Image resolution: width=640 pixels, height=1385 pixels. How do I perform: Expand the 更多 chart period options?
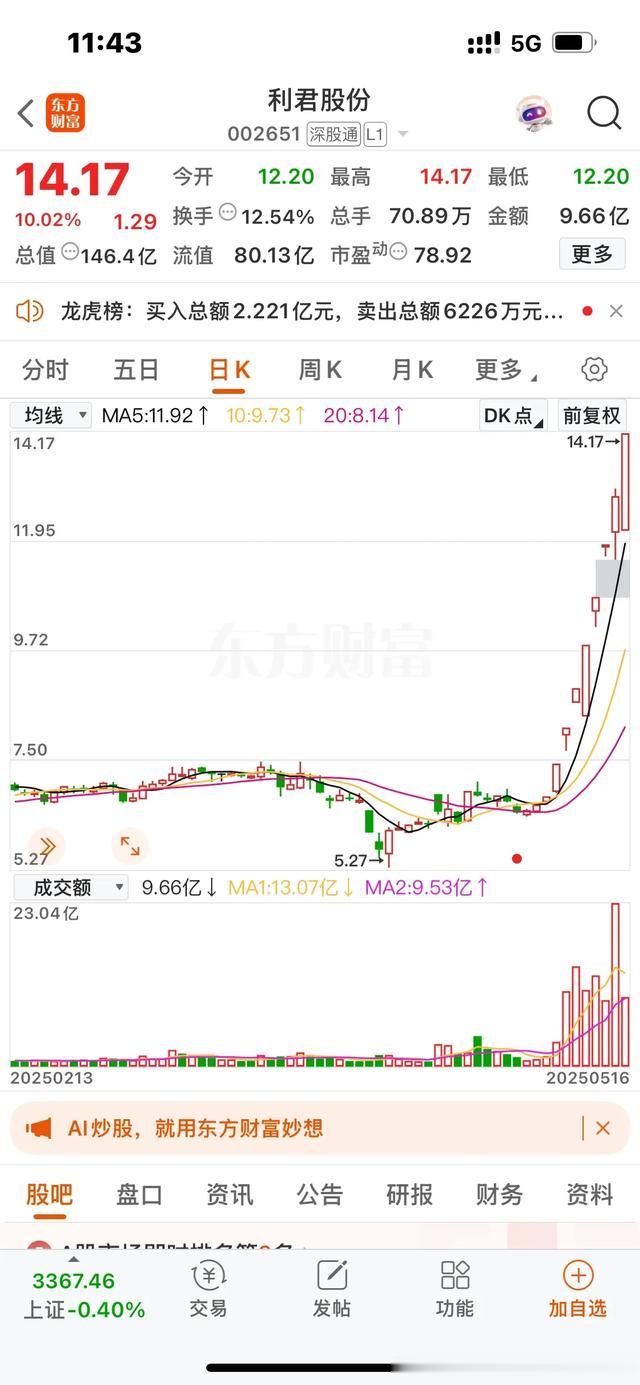point(503,370)
